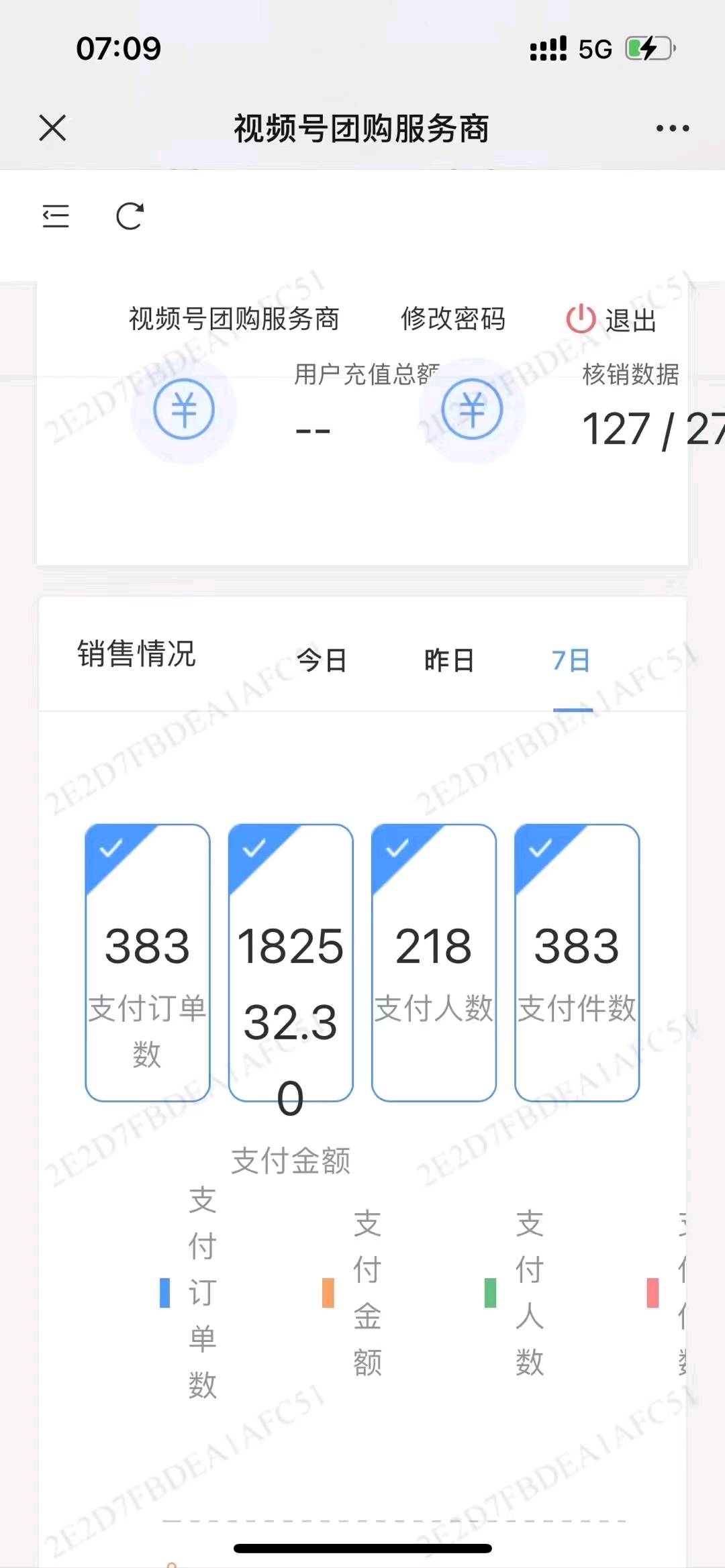
Task: Collapse the sidebar menu icon
Action: point(55,216)
